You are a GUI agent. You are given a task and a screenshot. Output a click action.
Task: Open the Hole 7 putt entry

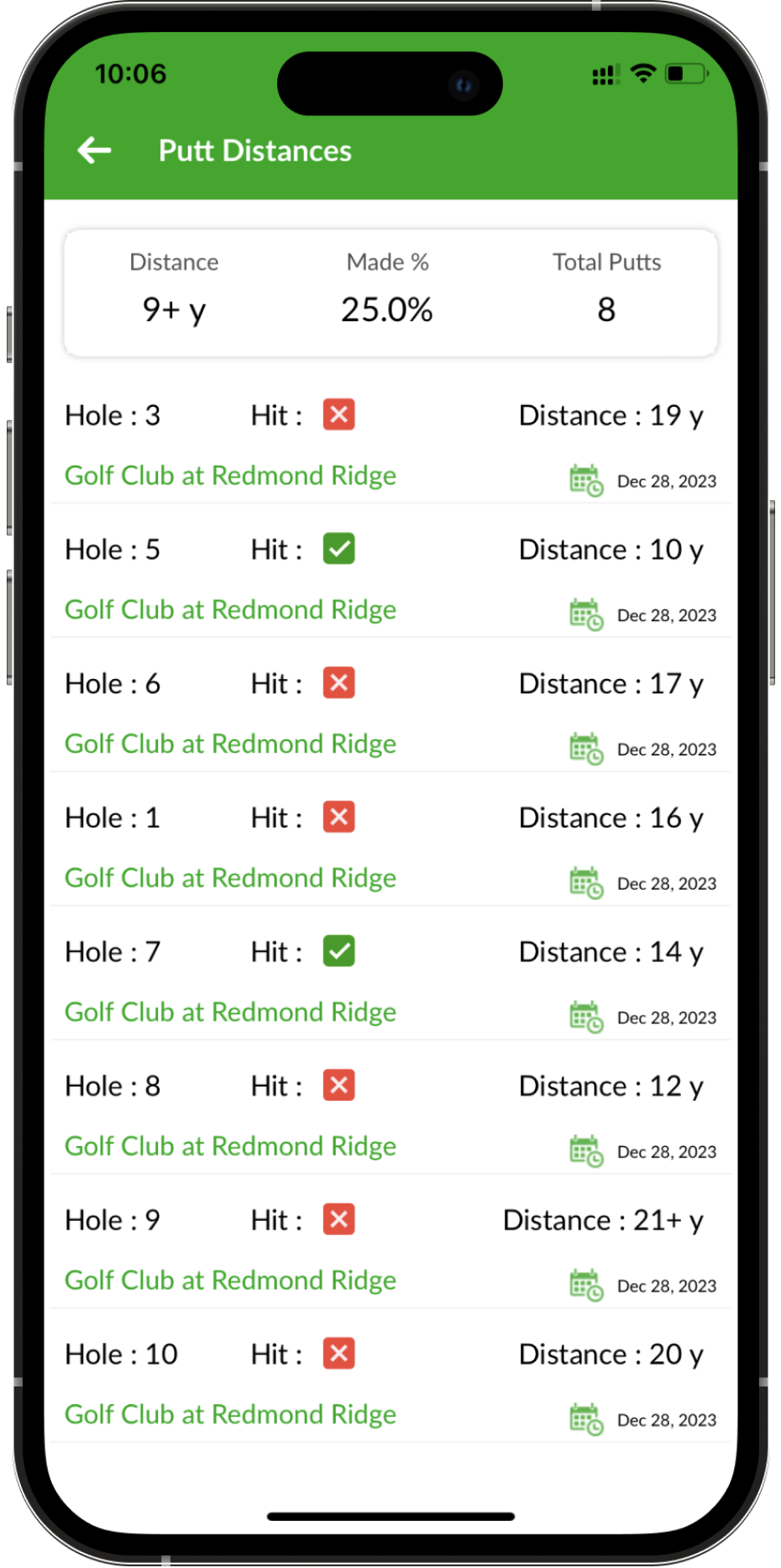pos(390,981)
